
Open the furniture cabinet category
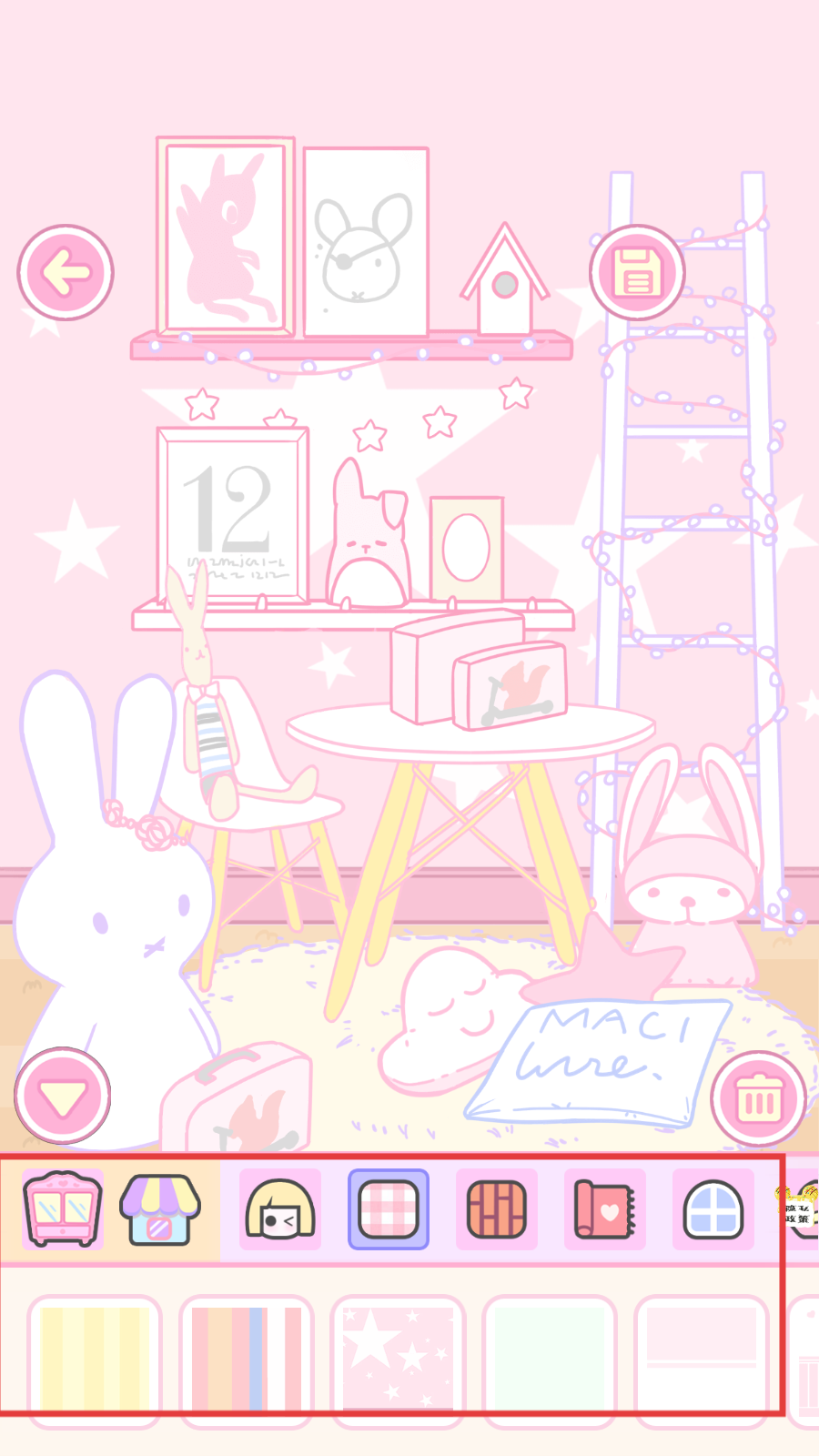coord(62,1208)
